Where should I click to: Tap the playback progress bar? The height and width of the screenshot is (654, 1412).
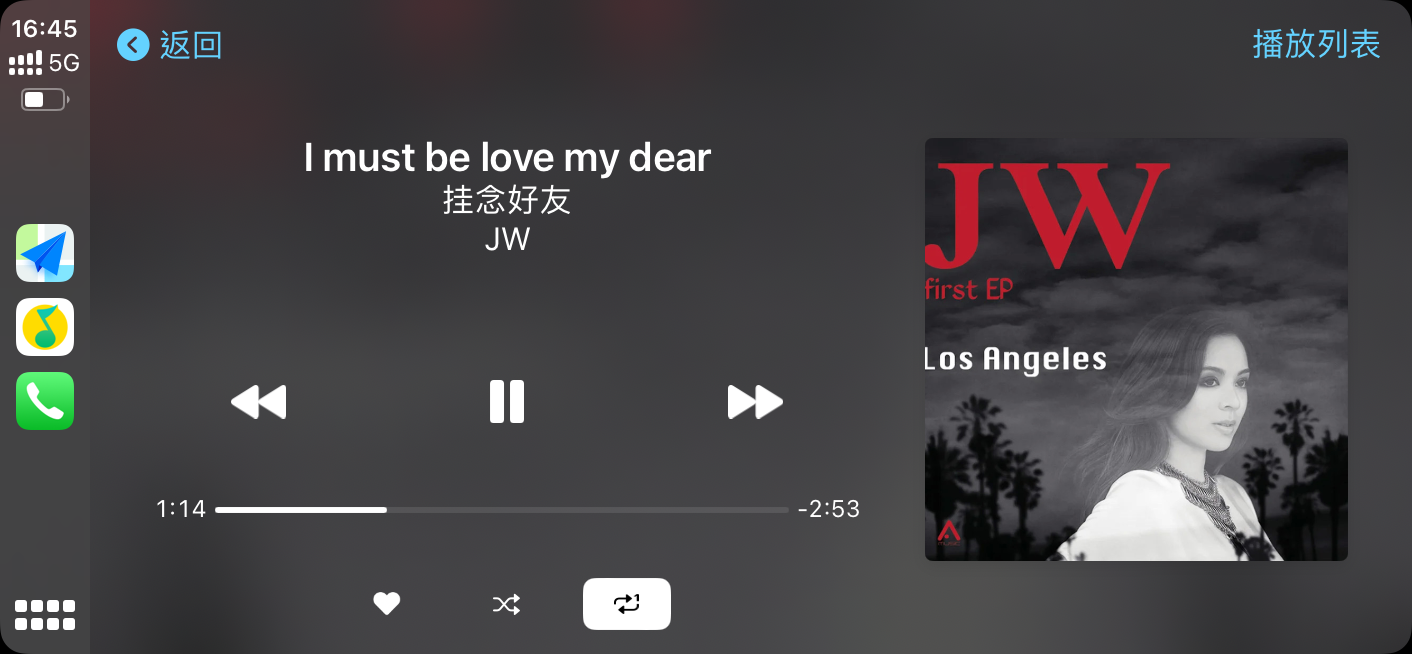click(501, 510)
